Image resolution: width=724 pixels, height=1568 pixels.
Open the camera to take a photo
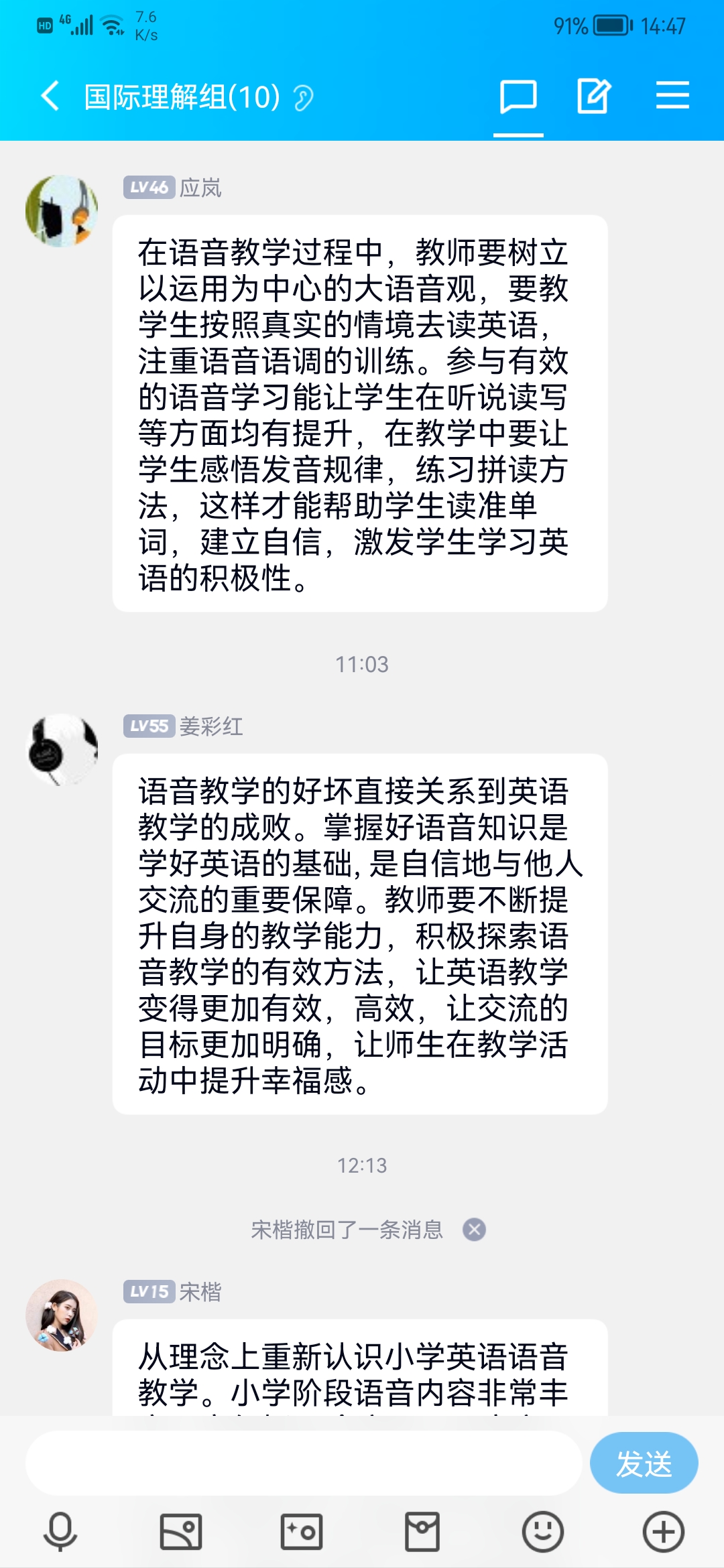(302, 1532)
